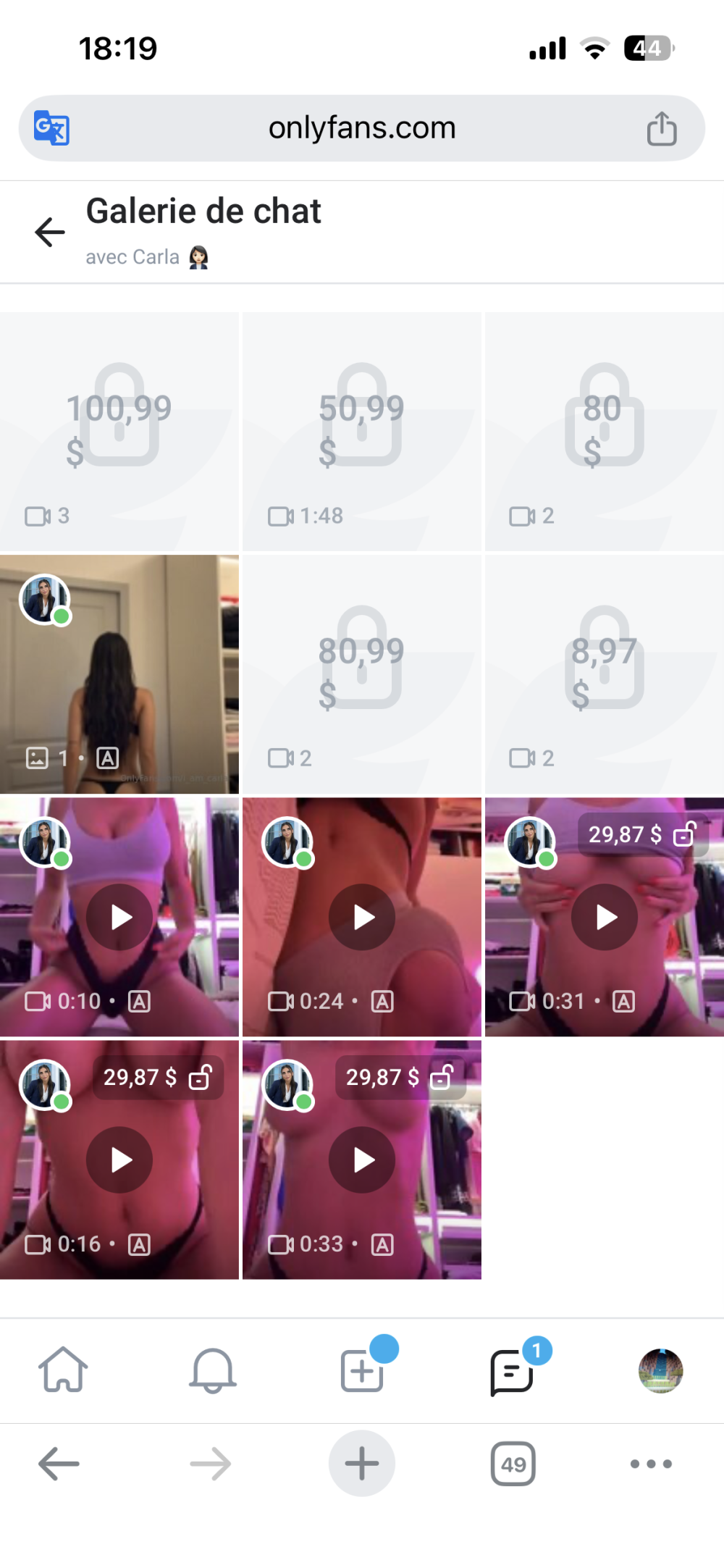Play the 0:33 video
This screenshot has height=1568, width=724.
[x=362, y=1160]
